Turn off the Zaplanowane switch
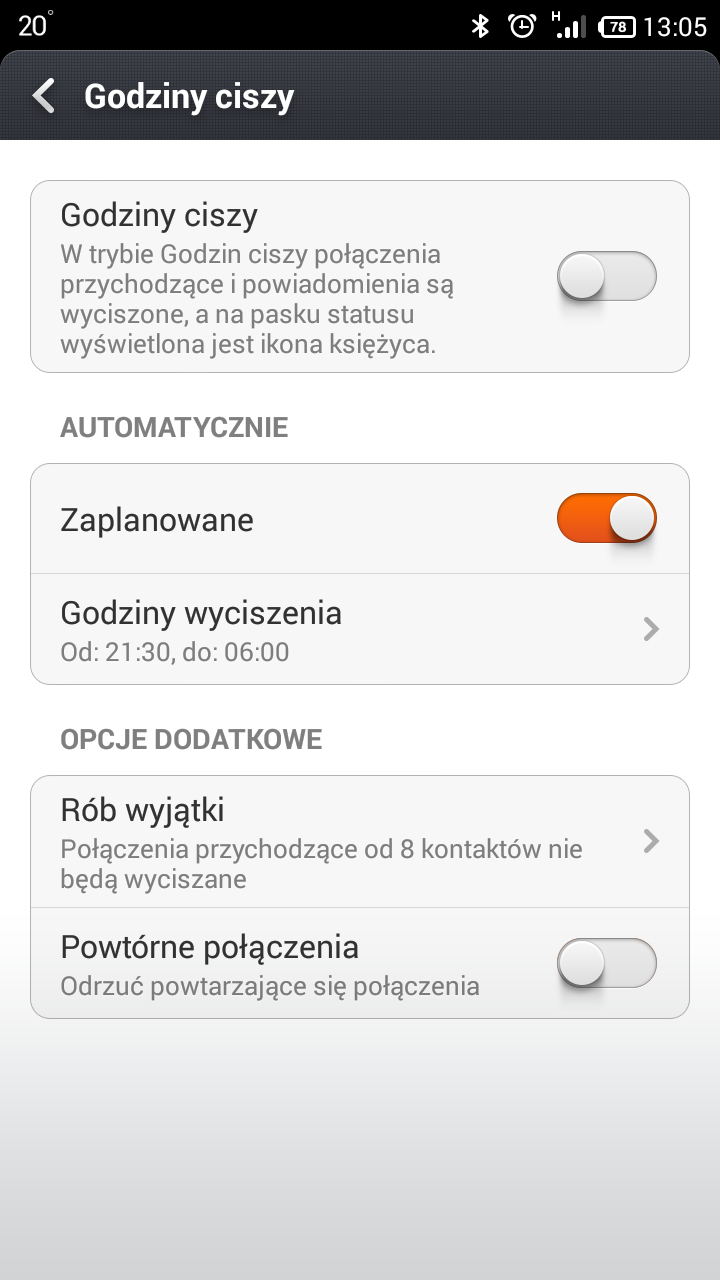Screen dimensions: 720x1280 click(606, 519)
